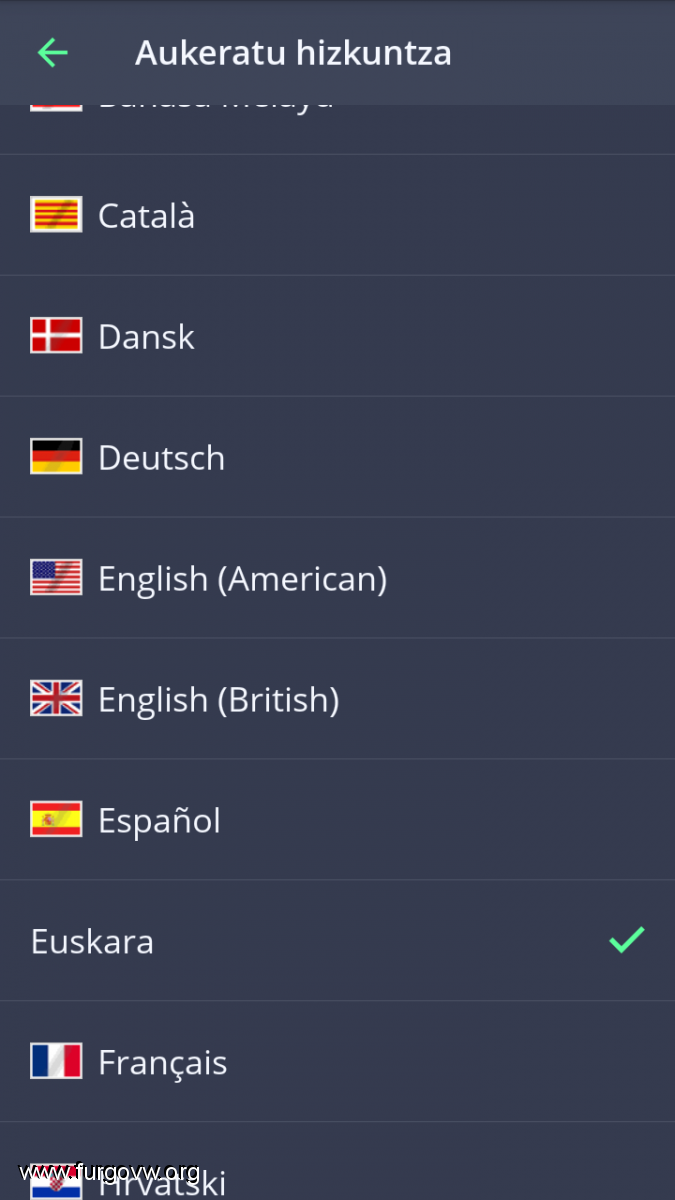675x1200 pixels.
Task: Go back using the green arrow
Action: point(52,53)
